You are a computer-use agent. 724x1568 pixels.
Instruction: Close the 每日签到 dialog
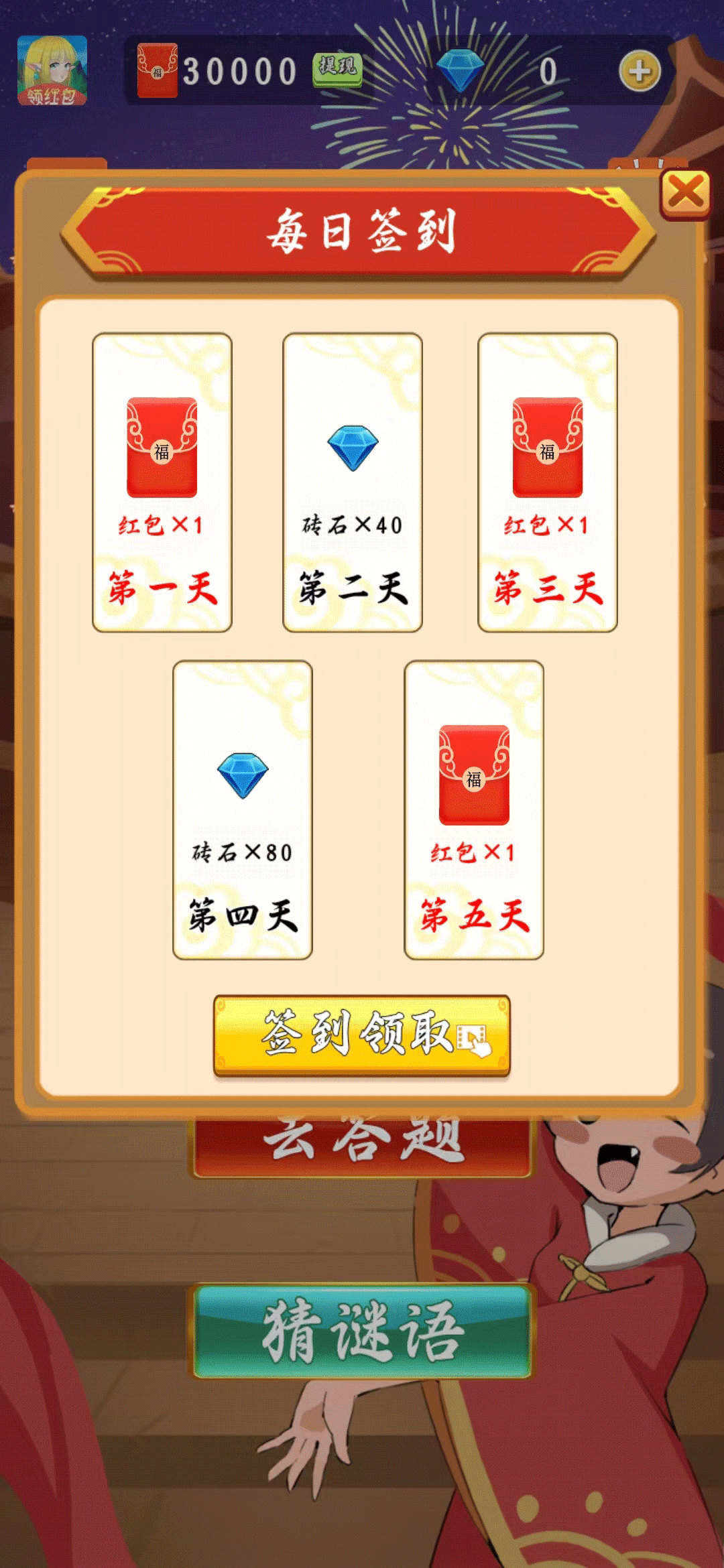point(685,194)
